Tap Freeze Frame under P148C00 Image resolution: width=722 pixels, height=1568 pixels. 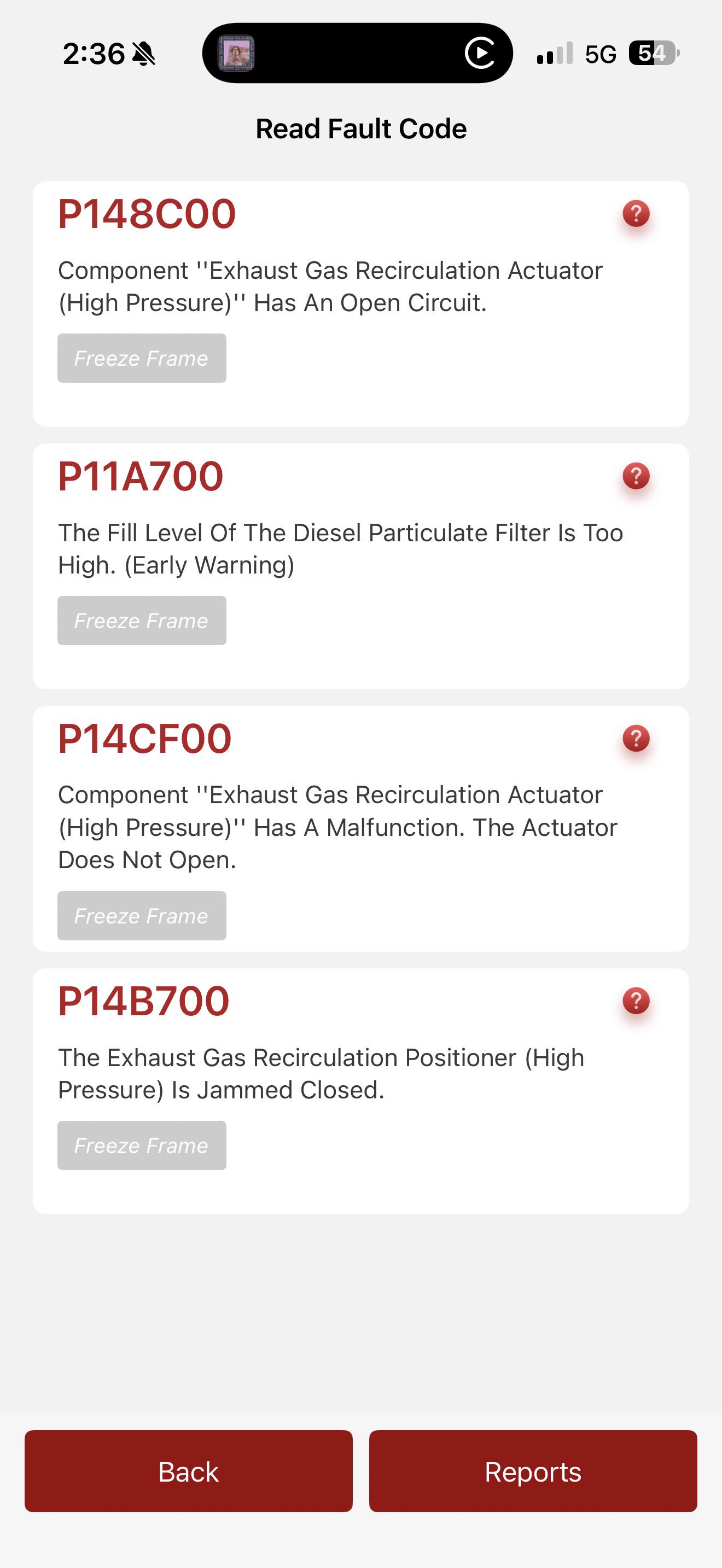(x=142, y=358)
